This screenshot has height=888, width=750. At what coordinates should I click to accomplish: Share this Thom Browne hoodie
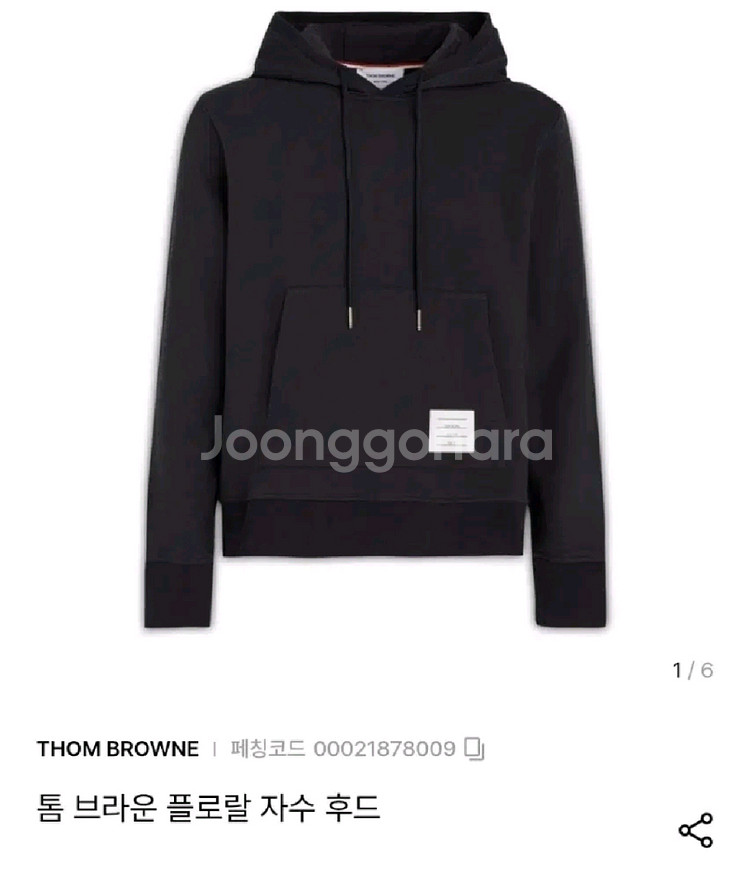coord(695,831)
